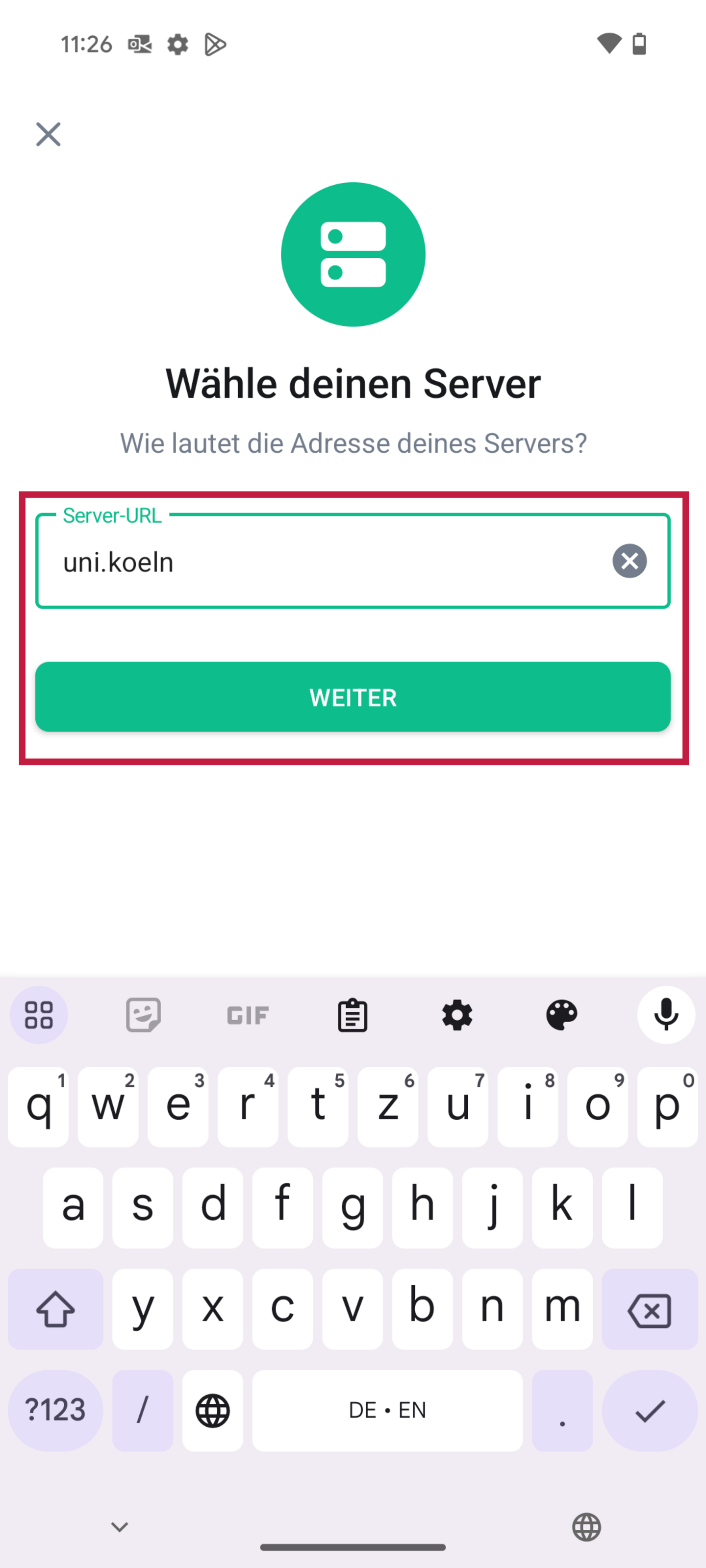
Task: Focus the Server-URL text field
Action: 317,561
